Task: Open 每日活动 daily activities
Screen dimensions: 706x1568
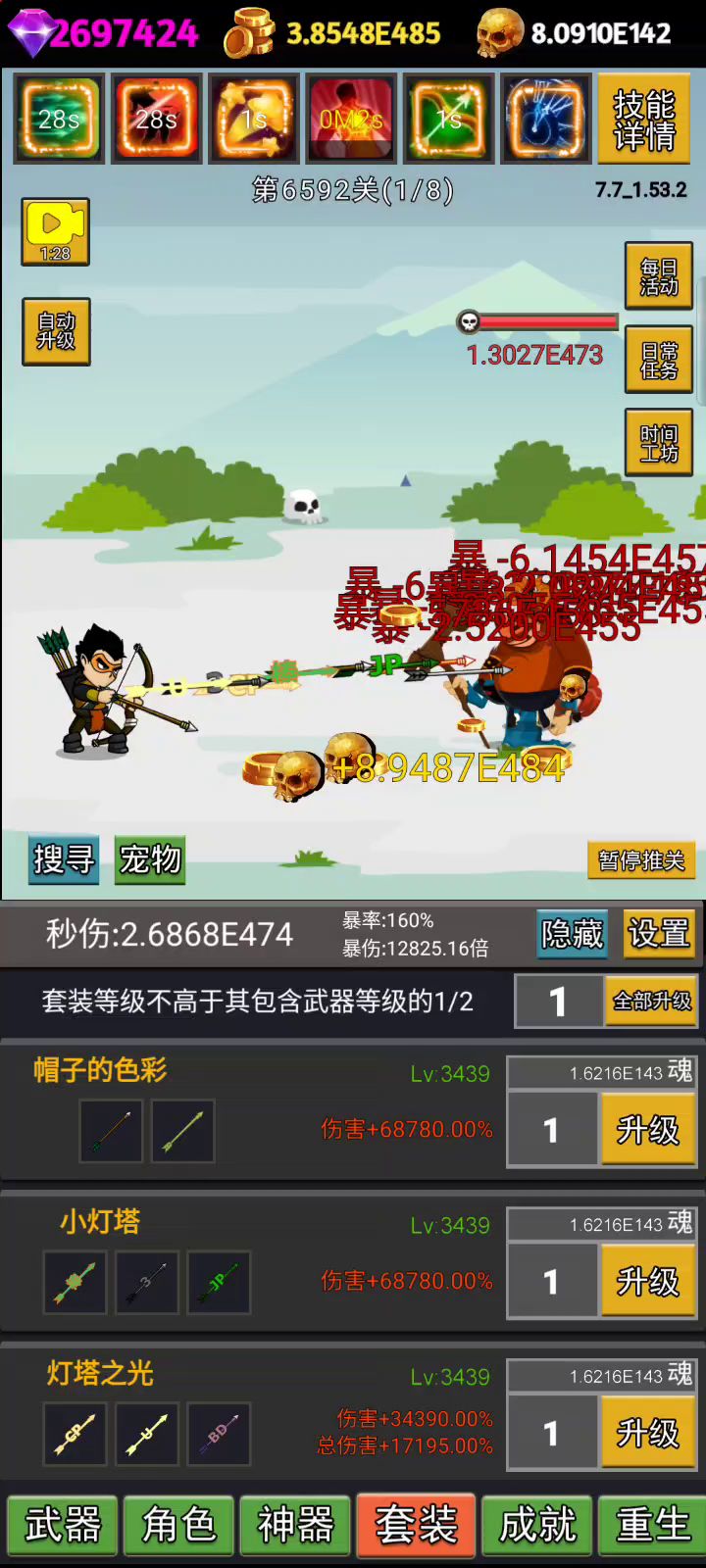Action: 659,277
